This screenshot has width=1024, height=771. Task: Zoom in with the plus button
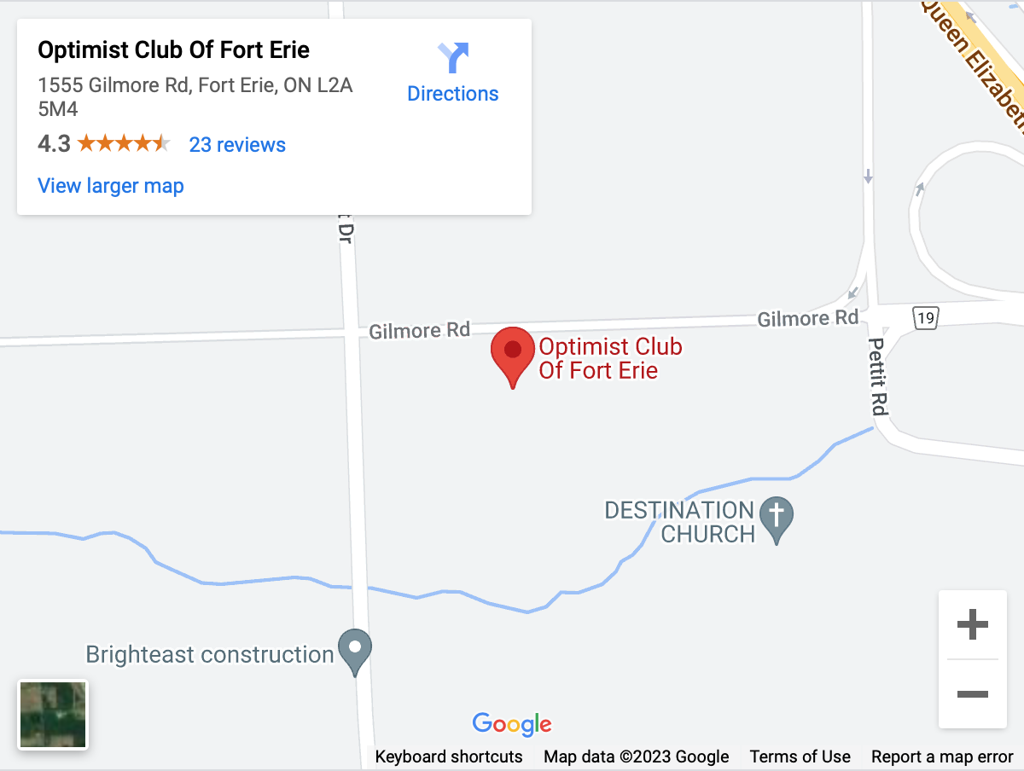[972, 626]
